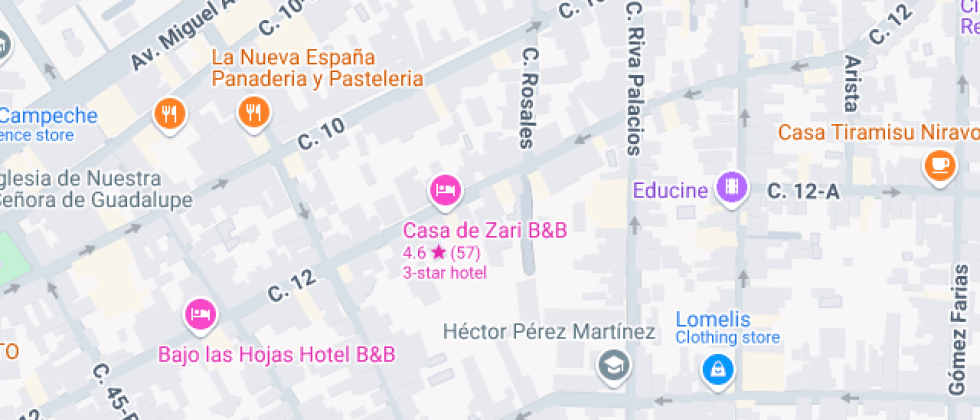Tap restaurant pin near Av. Miguel
The width and height of the screenshot is (980, 420).
[170, 113]
